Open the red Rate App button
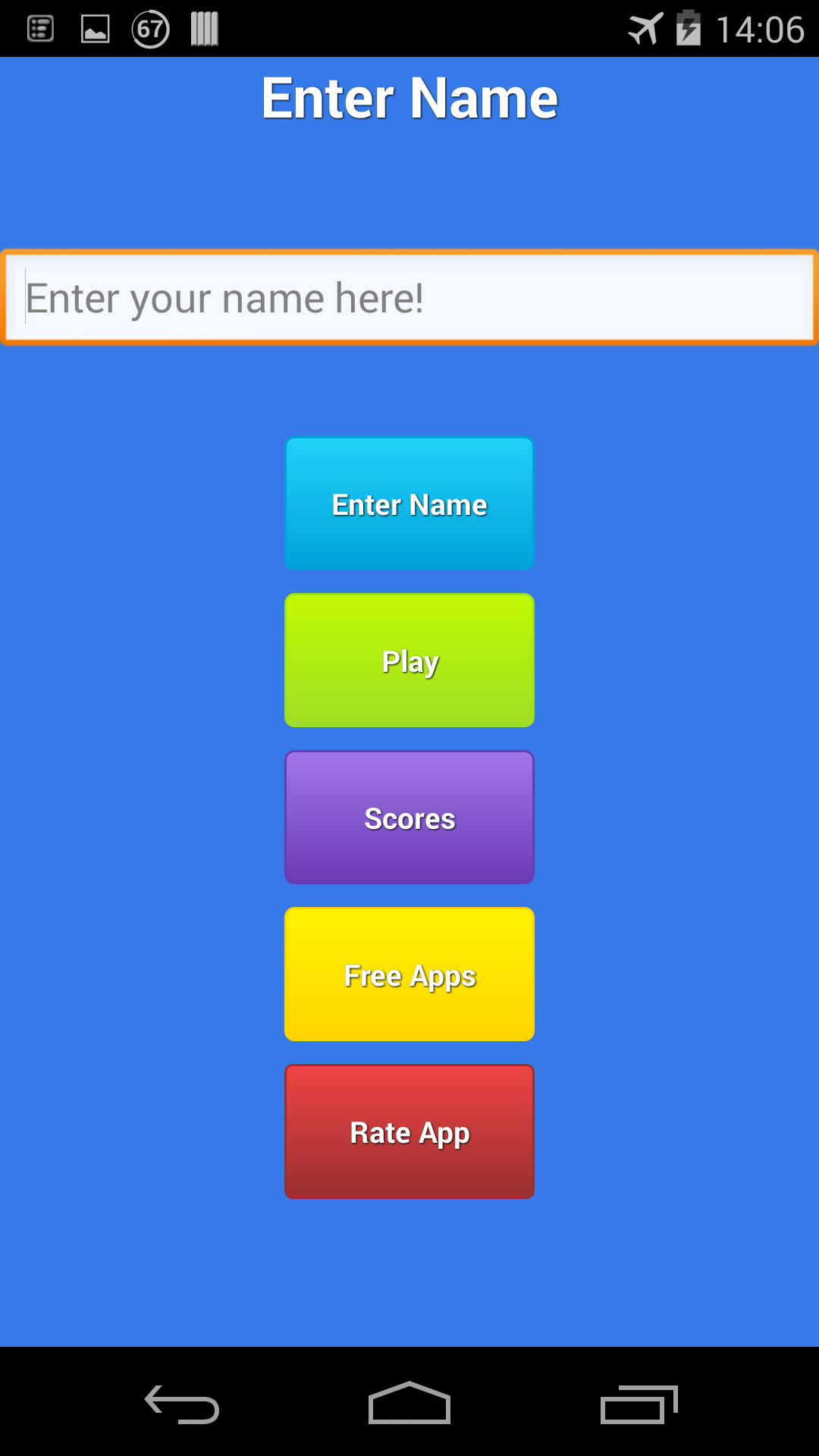The image size is (819, 1456). point(409,1131)
